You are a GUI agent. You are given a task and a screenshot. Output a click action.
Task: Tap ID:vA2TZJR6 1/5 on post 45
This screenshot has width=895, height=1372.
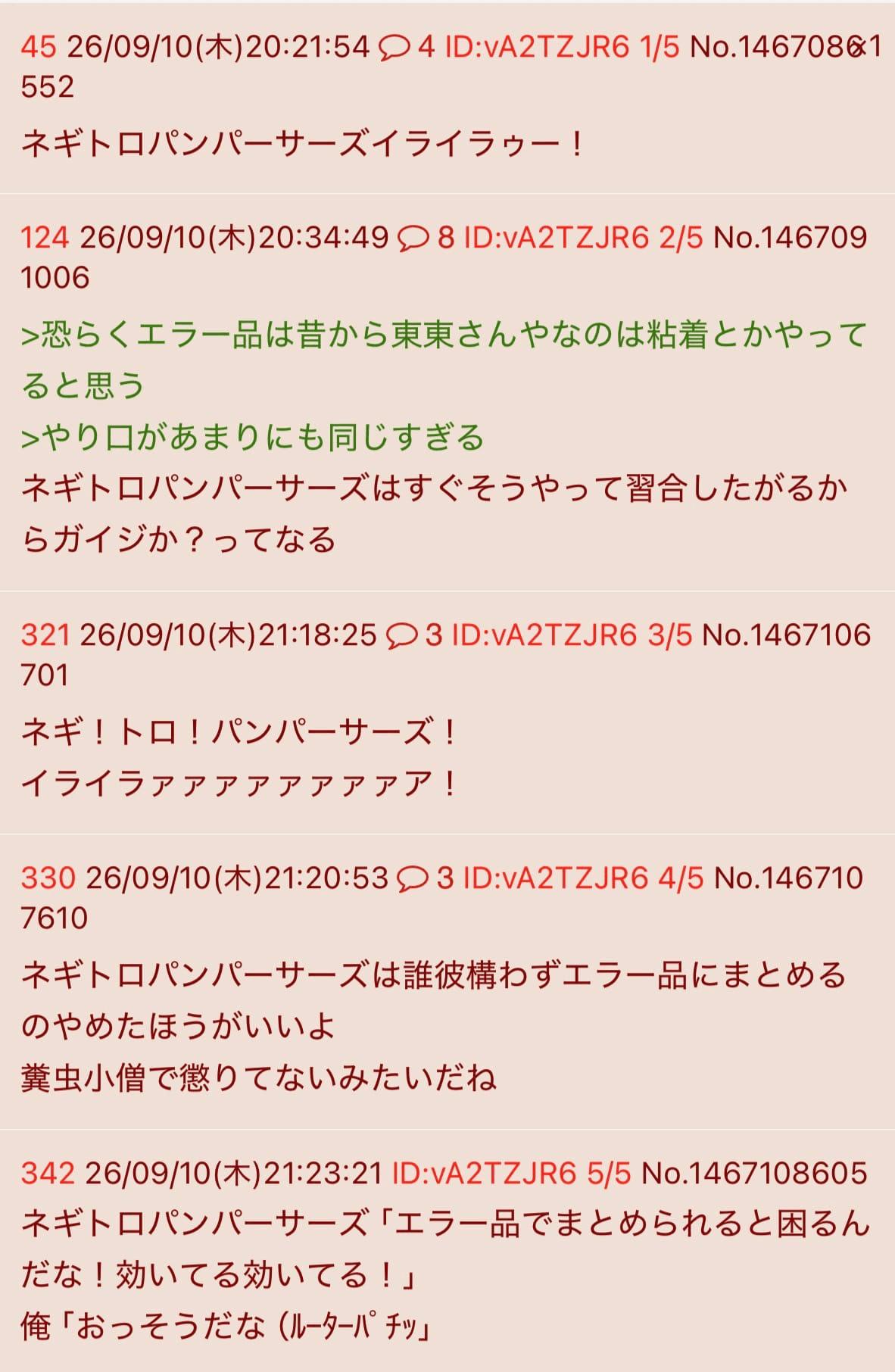(x=562, y=48)
